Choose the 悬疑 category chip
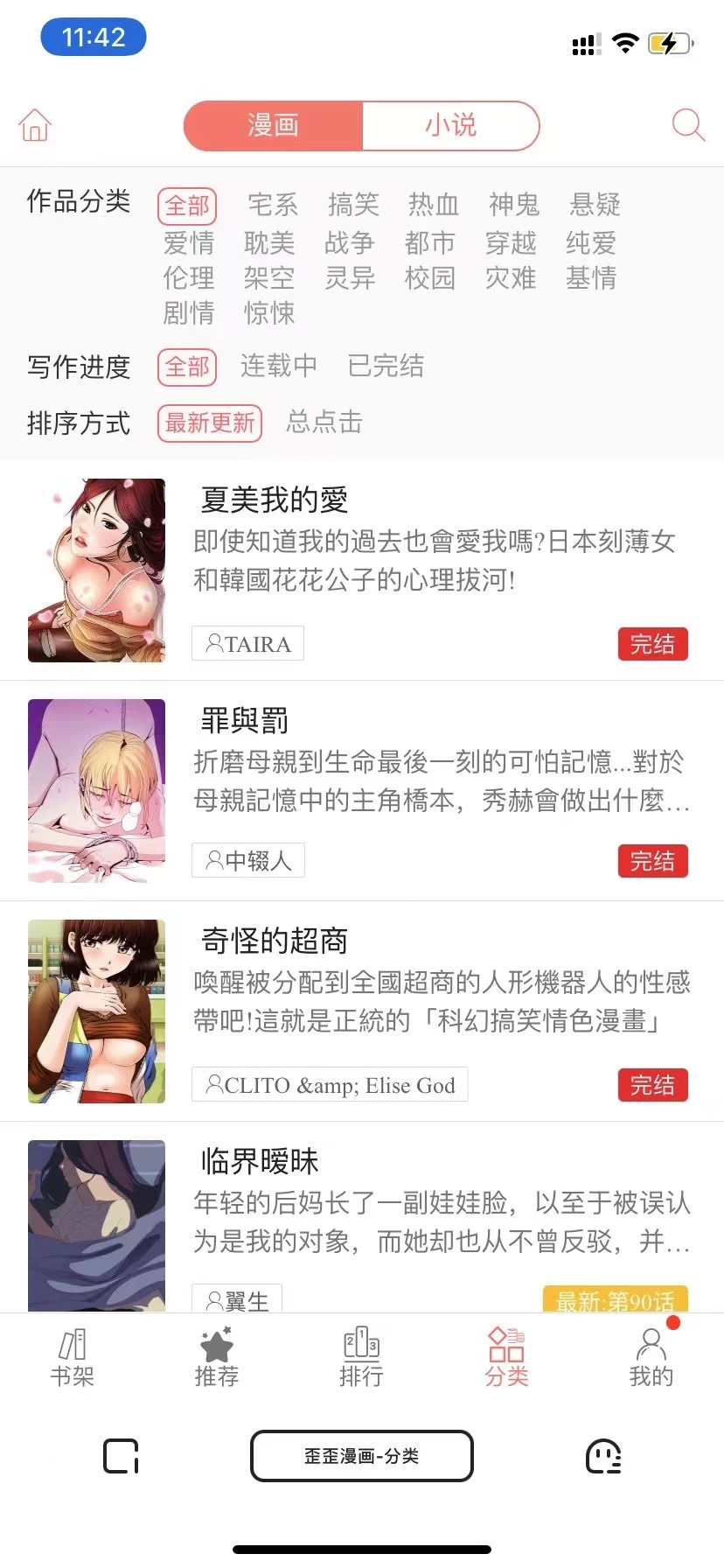Image resolution: width=724 pixels, height=1568 pixels. (x=595, y=205)
